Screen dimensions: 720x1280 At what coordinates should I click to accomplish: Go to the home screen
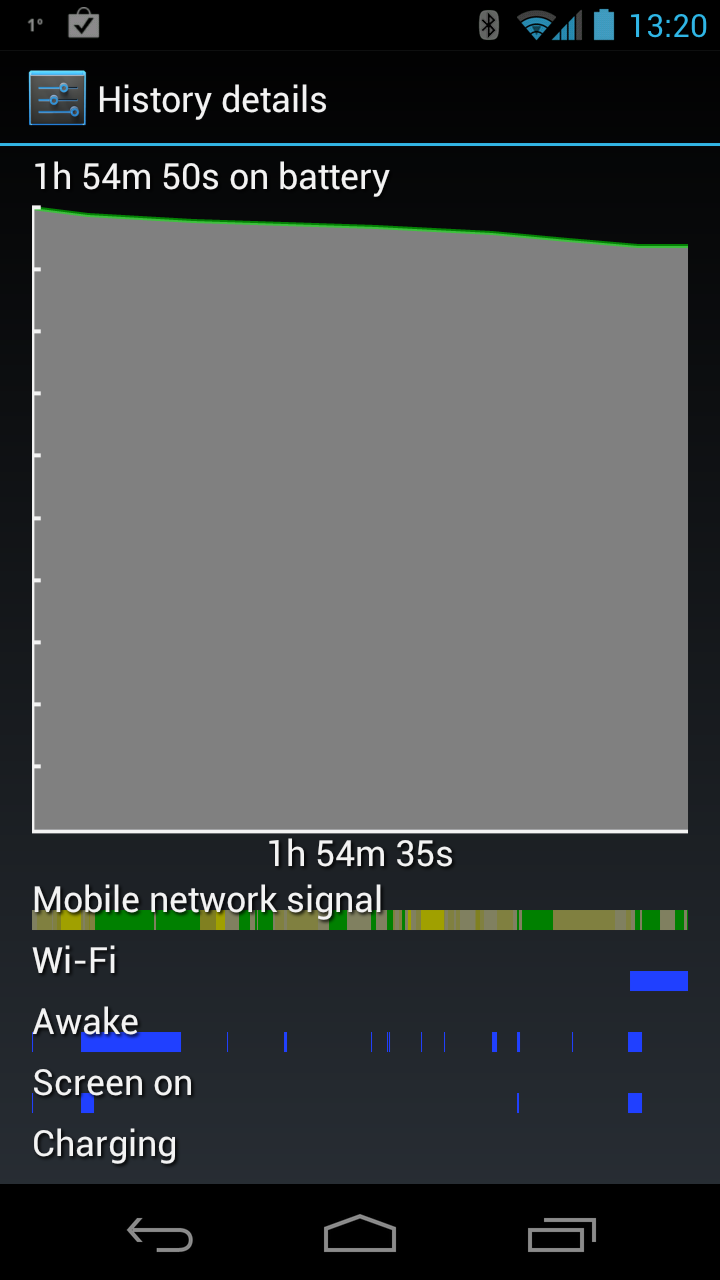point(360,1233)
